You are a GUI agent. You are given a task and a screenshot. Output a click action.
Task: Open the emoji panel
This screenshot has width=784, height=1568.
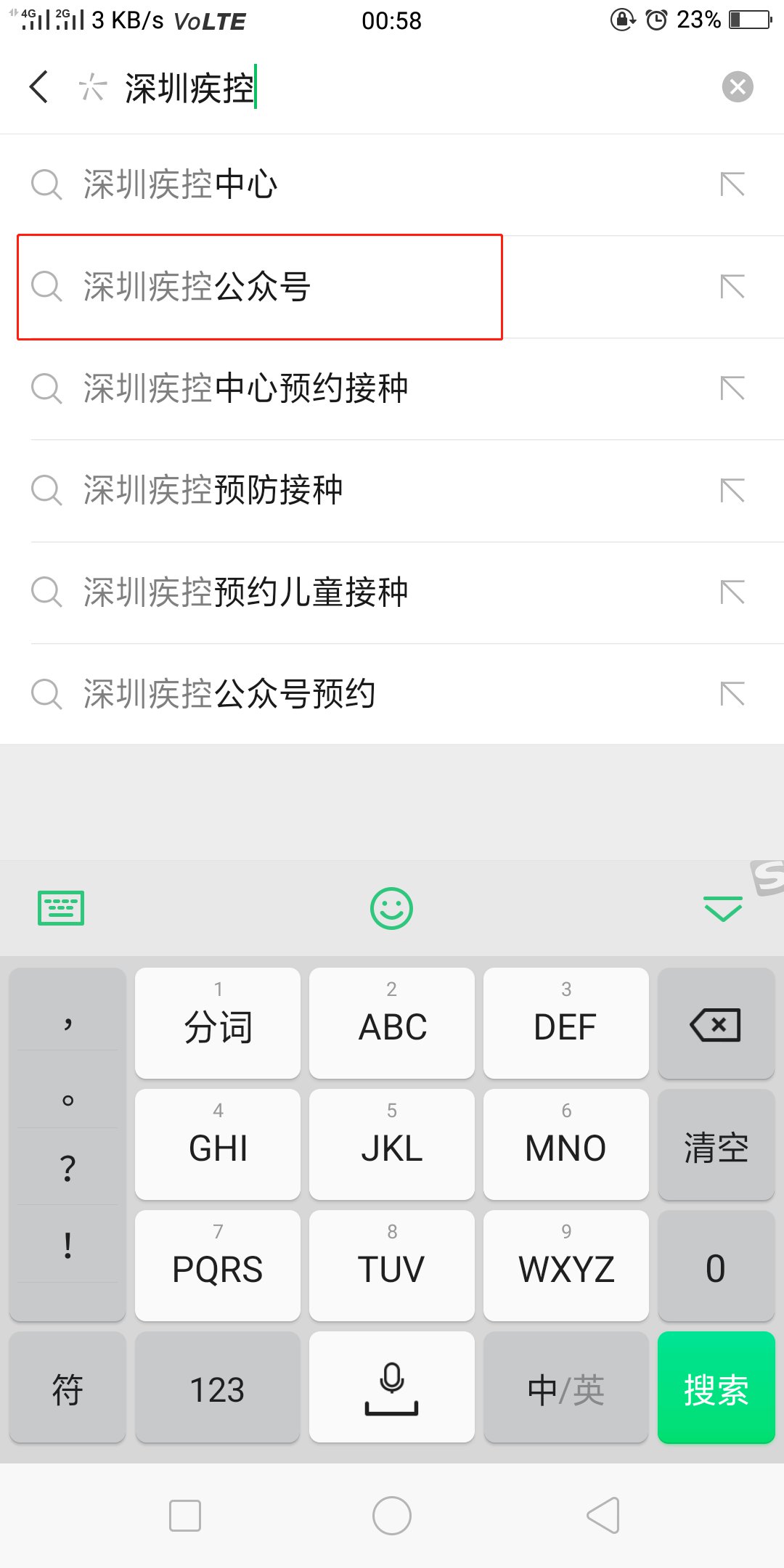[391, 908]
